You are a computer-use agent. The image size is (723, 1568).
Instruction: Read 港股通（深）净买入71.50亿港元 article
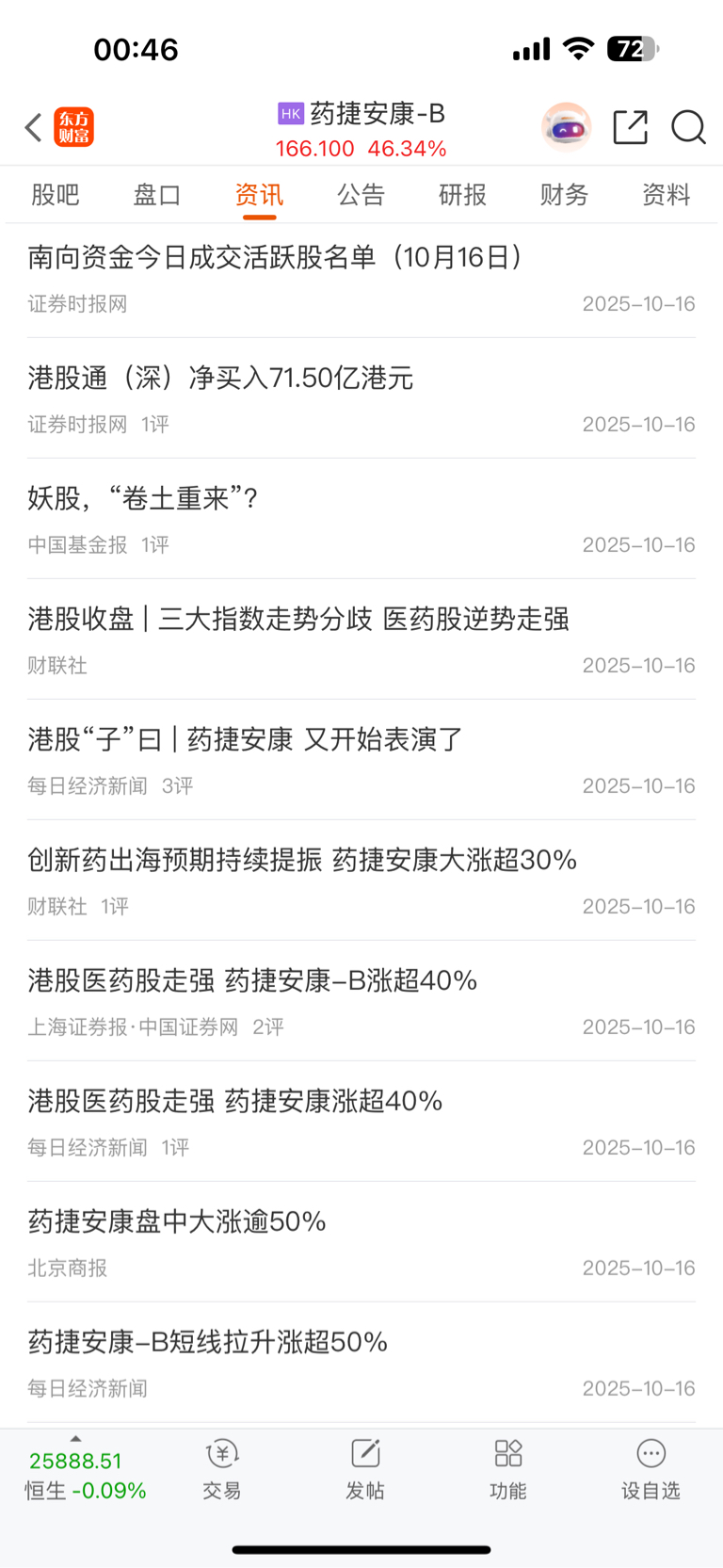[x=220, y=378]
